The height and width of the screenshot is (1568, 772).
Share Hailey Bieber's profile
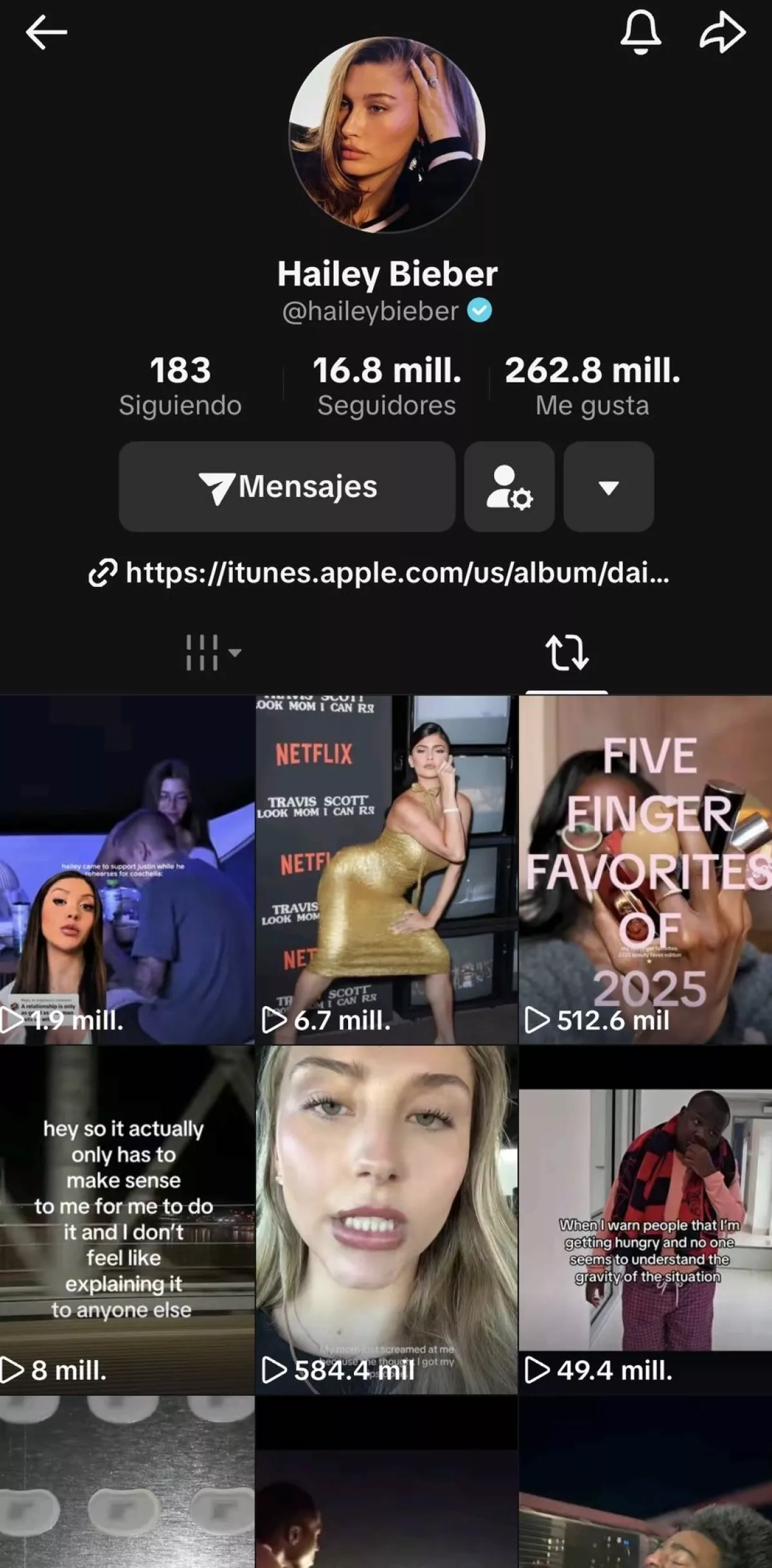(722, 32)
